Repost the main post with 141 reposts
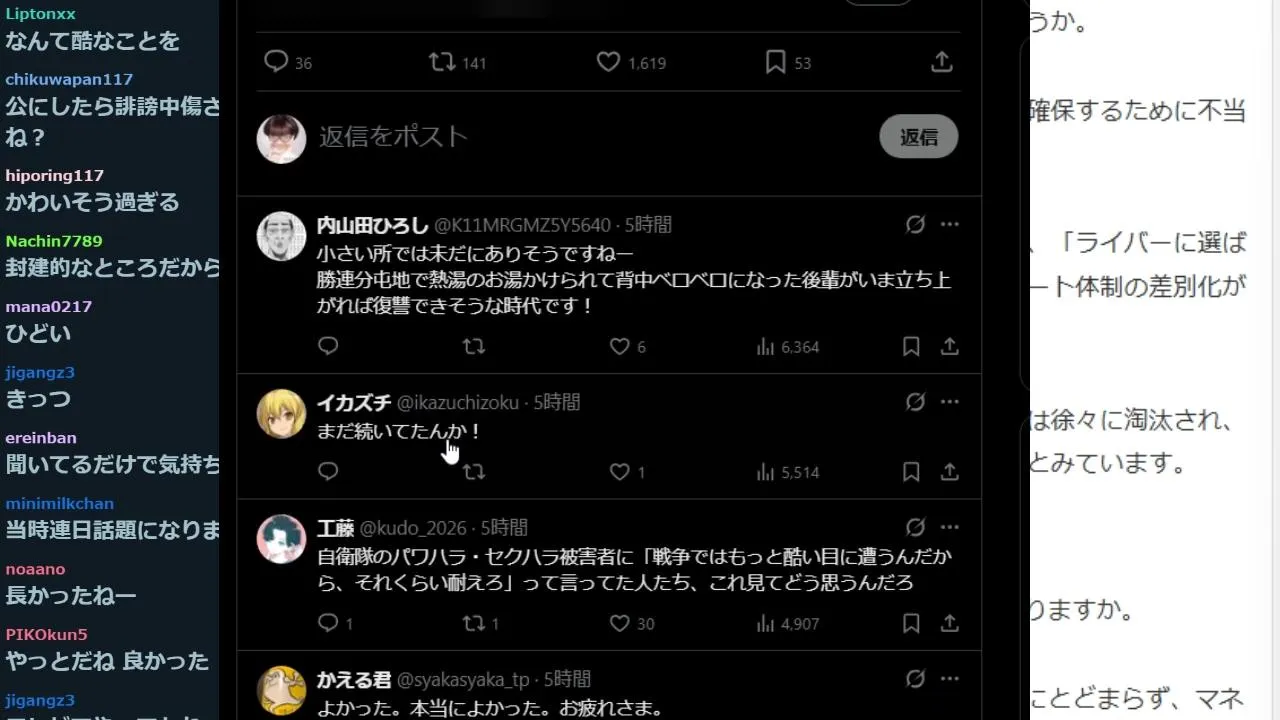This screenshot has width=1280, height=720. pos(442,62)
